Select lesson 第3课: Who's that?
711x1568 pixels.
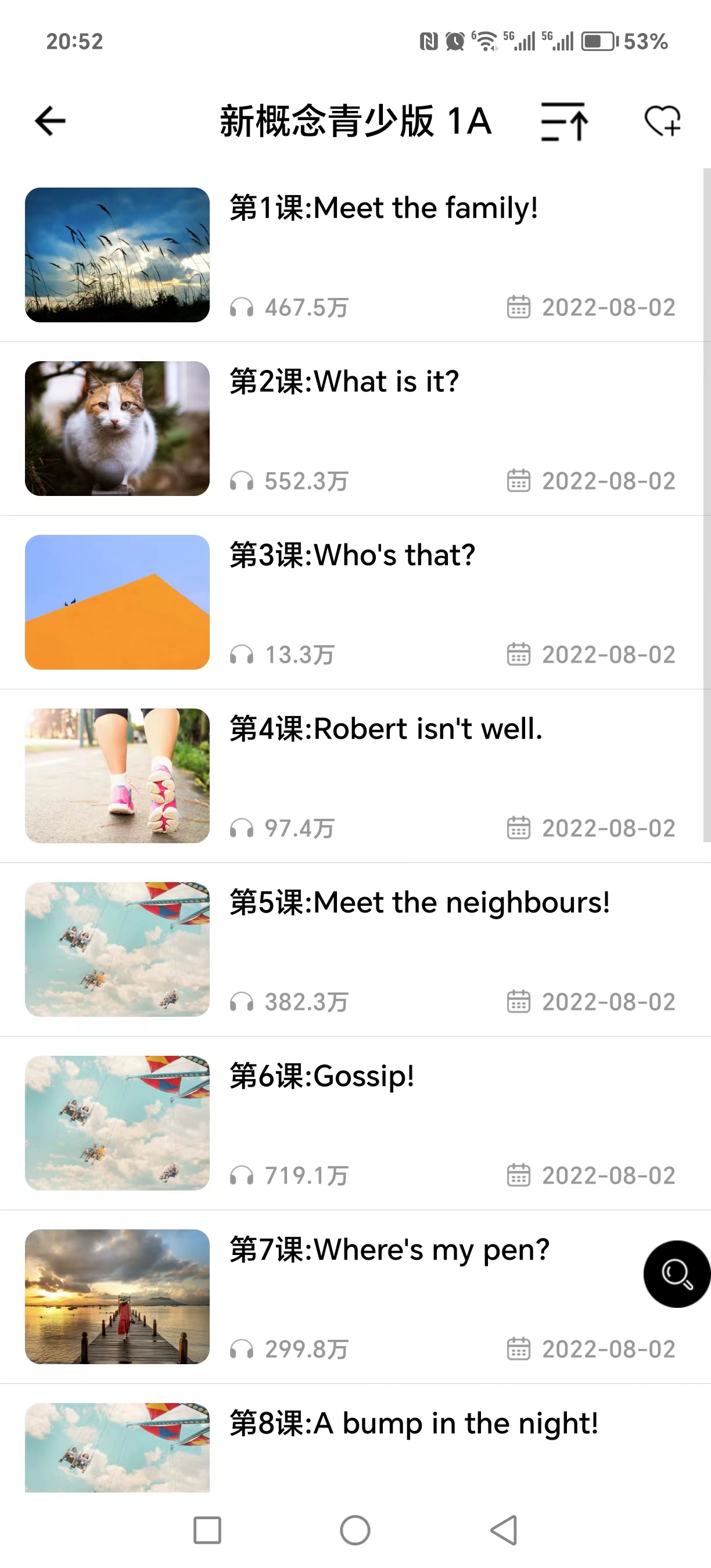pos(352,555)
